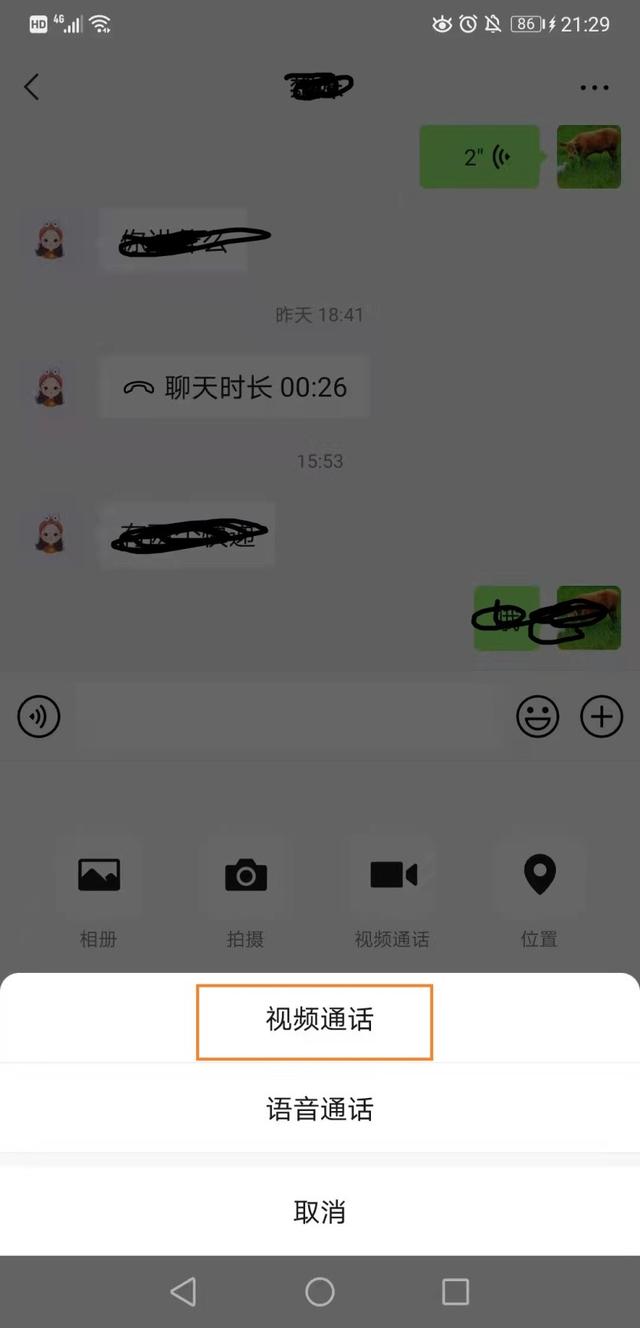Screen dimensions: 640x1328
Task: Select 视频通话 in the bottom sheet
Action: 320,1019
